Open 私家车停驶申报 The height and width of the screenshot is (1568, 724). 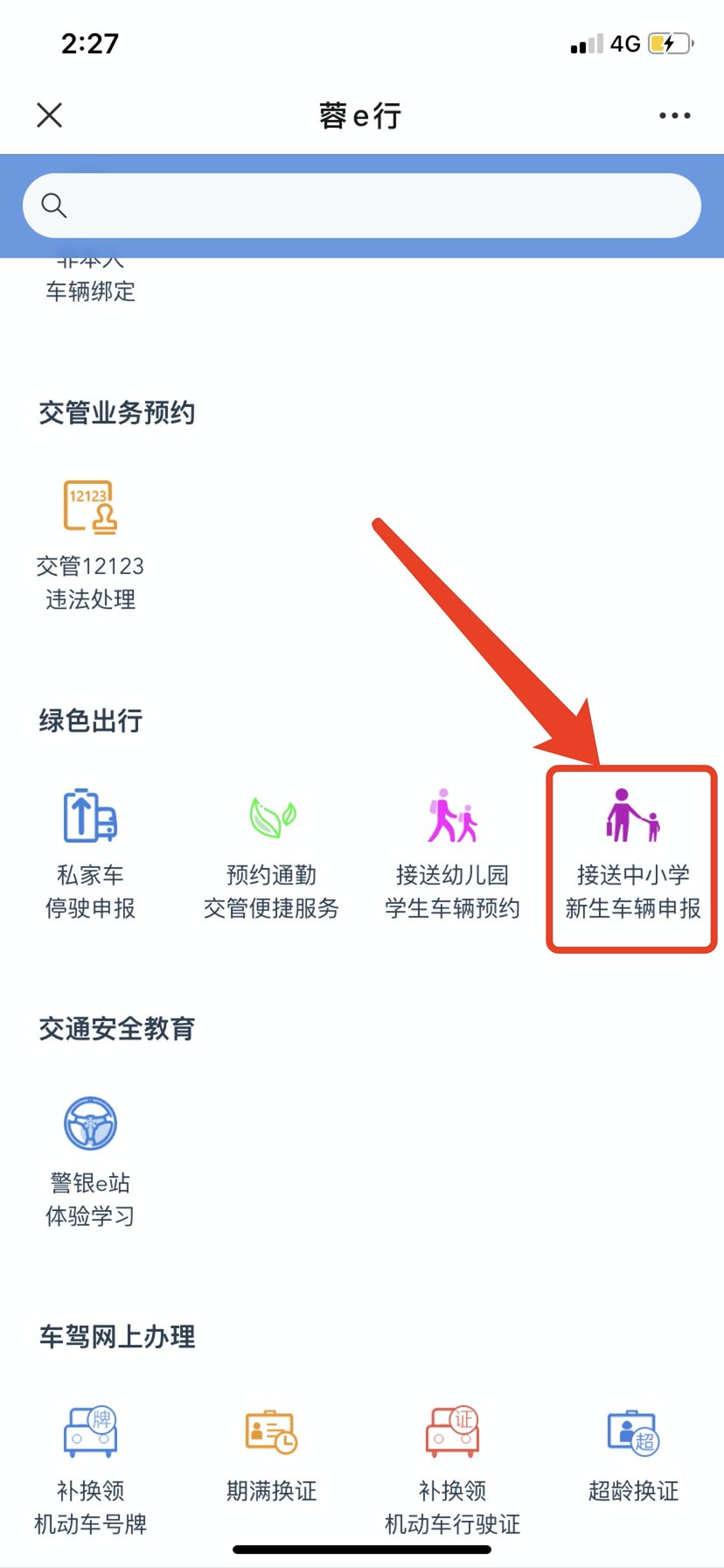(90, 853)
